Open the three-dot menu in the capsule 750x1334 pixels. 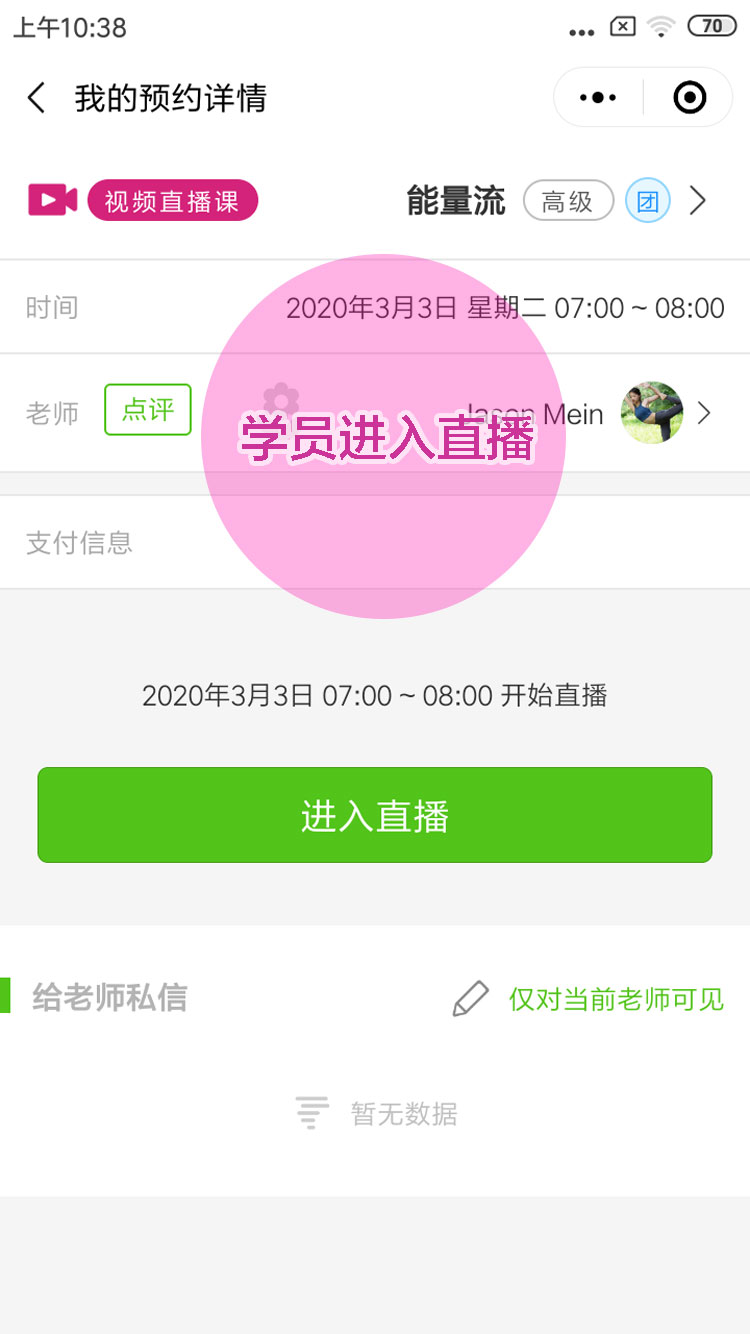(597, 97)
